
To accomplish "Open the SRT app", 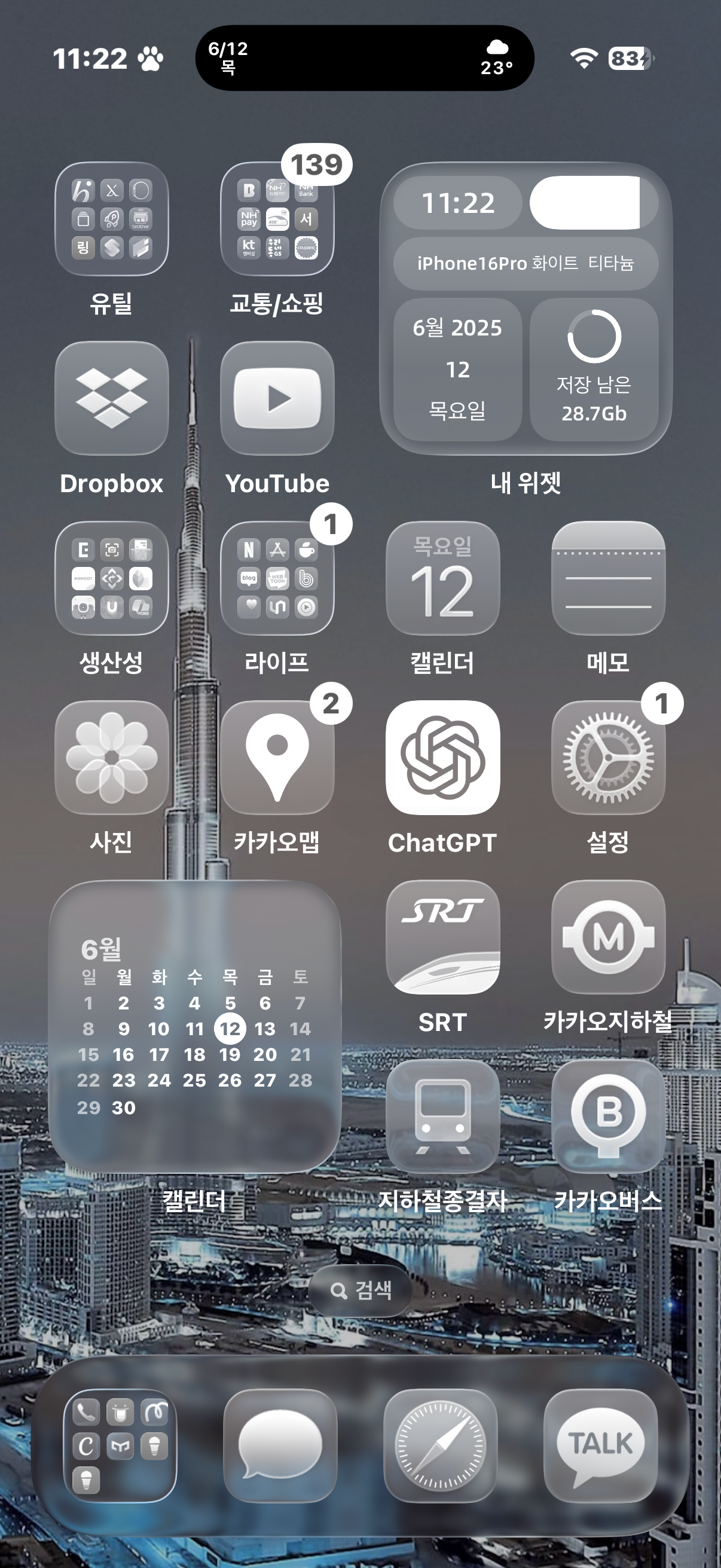I will coord(442,938).
